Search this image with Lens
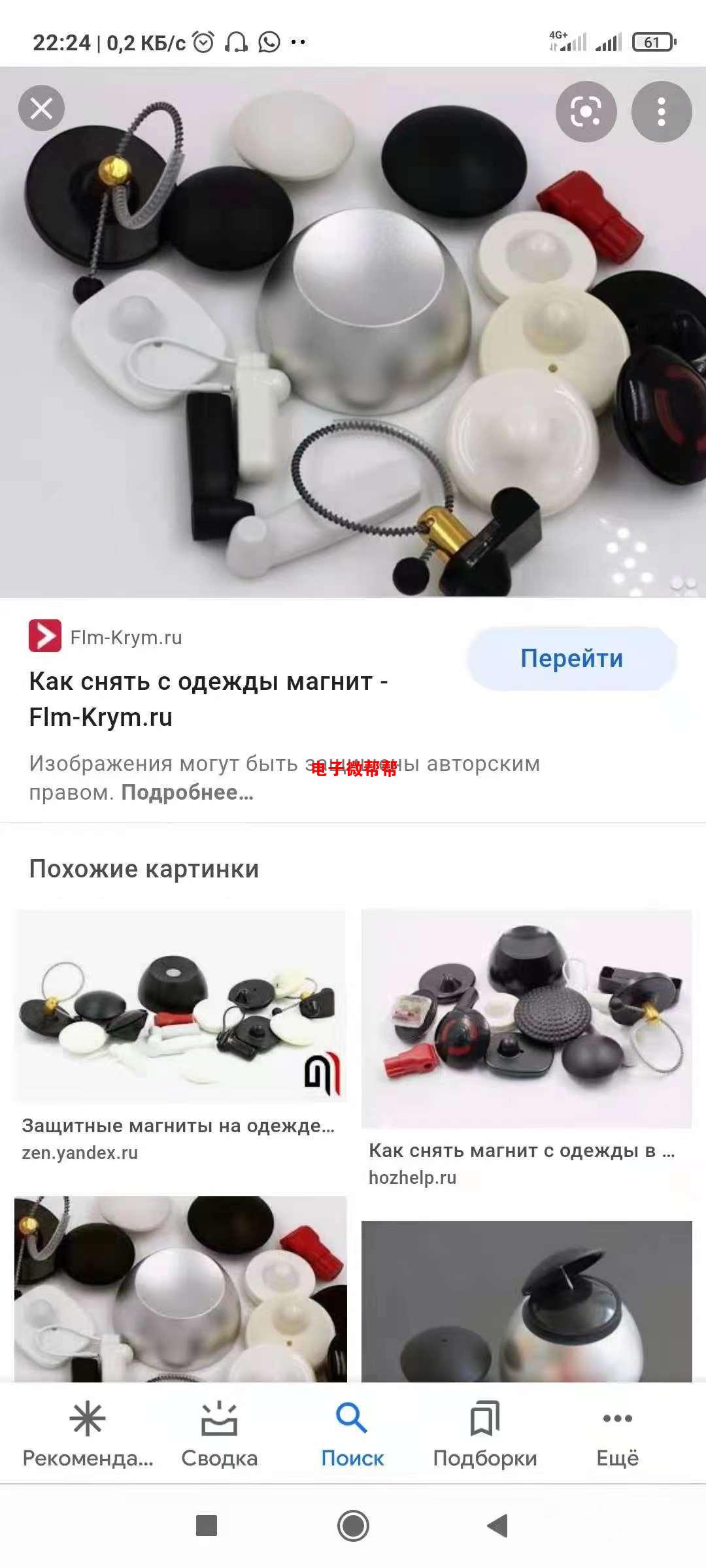This screenshot has height=1568, width=706. point(586,112)
